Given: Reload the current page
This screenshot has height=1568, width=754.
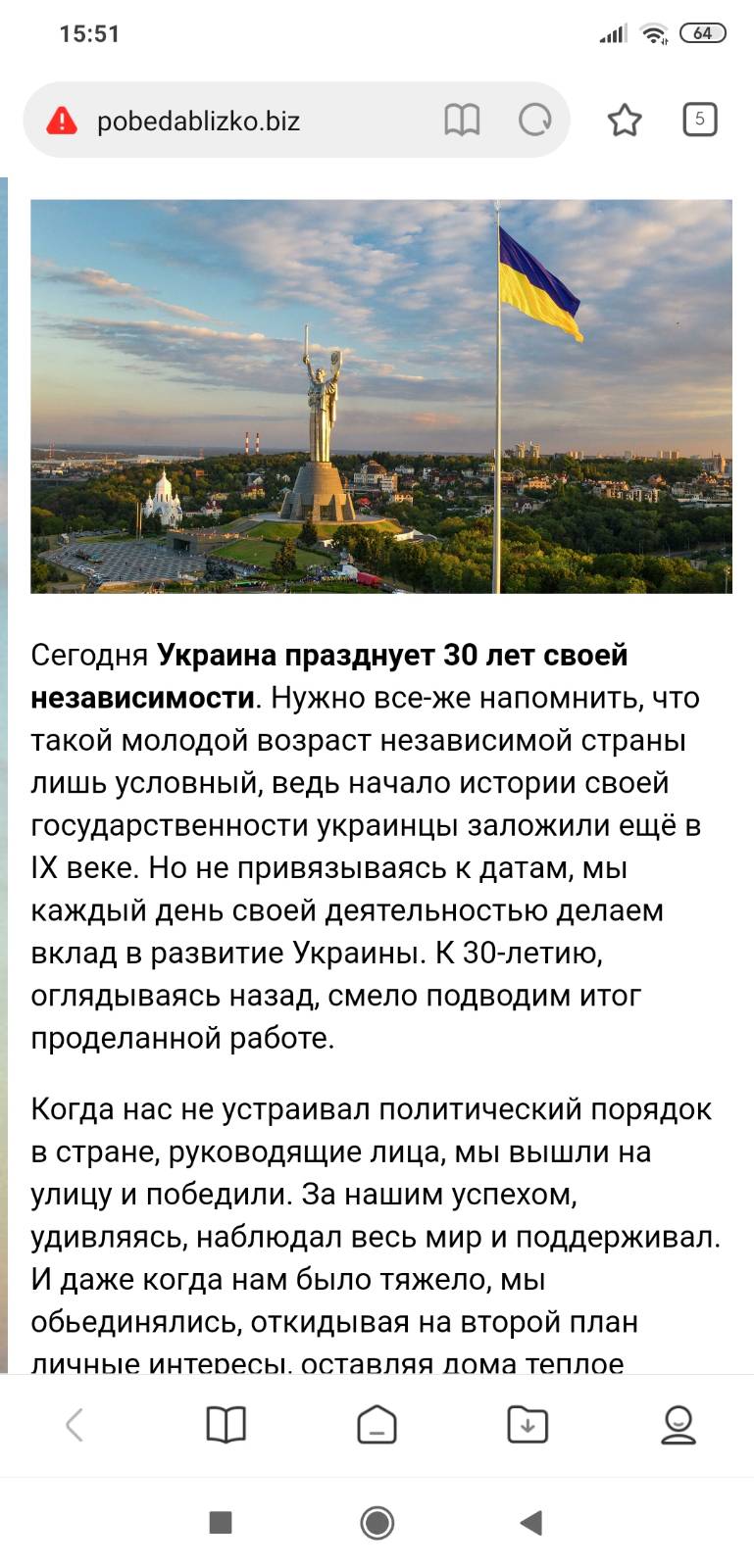Looking at the screenshot, I should point(534,121).
